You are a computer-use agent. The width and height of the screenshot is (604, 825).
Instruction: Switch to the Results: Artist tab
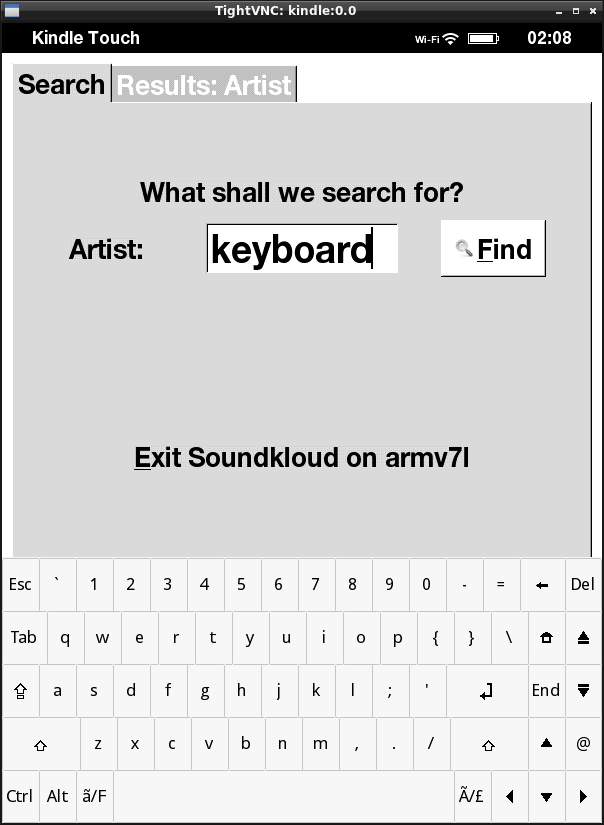coord(204,85)
